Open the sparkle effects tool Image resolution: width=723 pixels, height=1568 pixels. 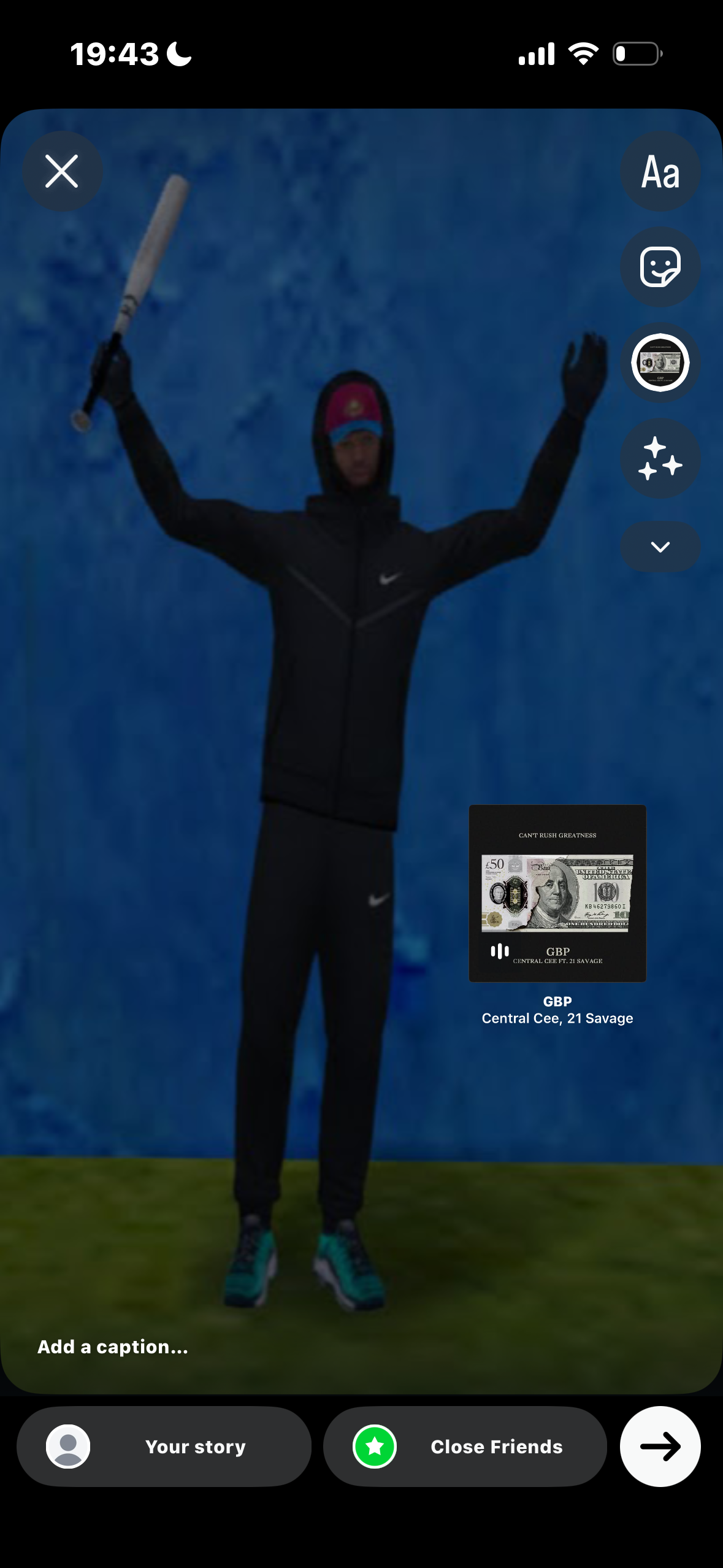pos(660,458)
